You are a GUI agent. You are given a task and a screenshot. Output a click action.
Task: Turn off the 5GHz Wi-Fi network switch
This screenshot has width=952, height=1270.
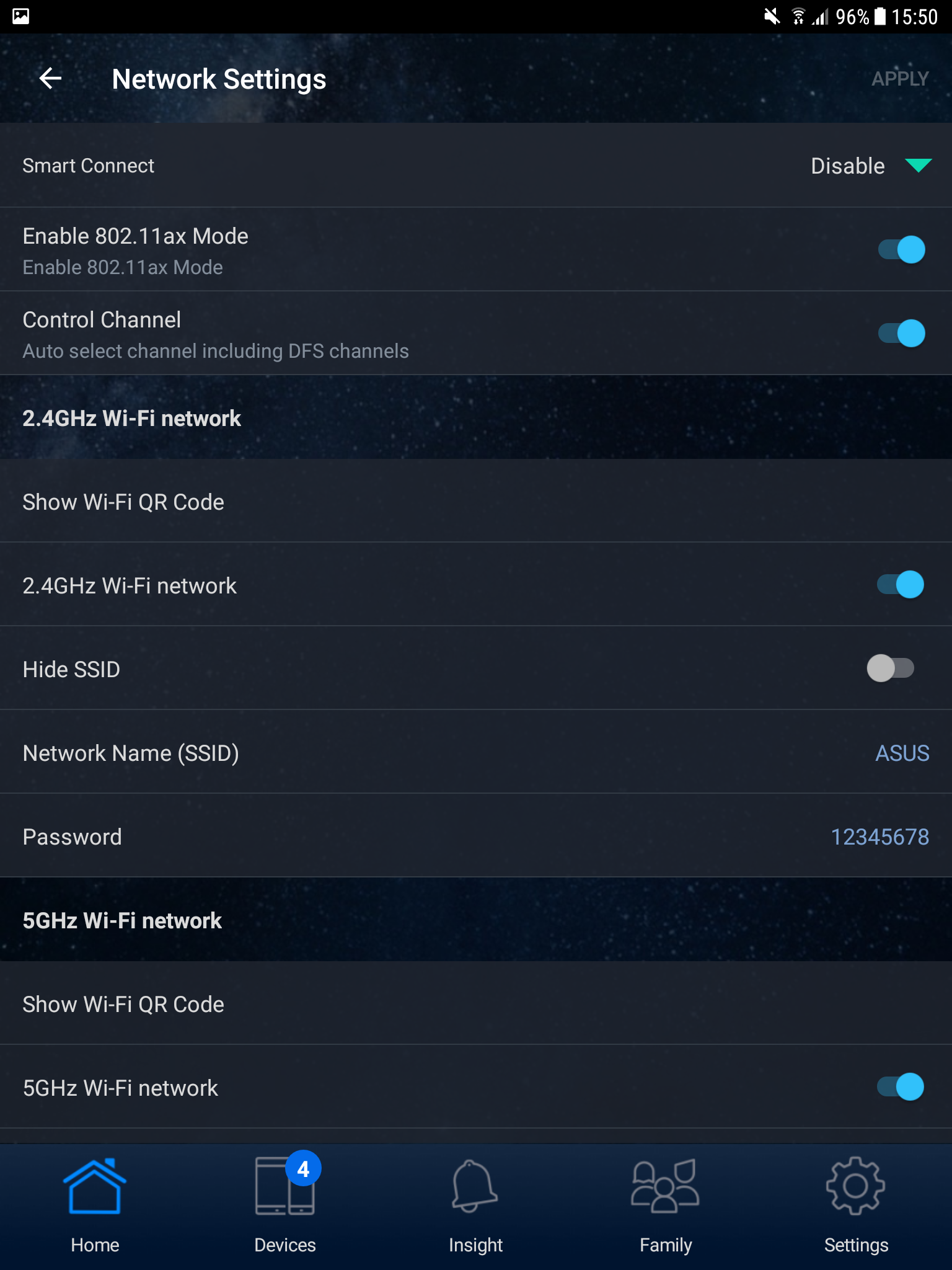pos(900,1087)
